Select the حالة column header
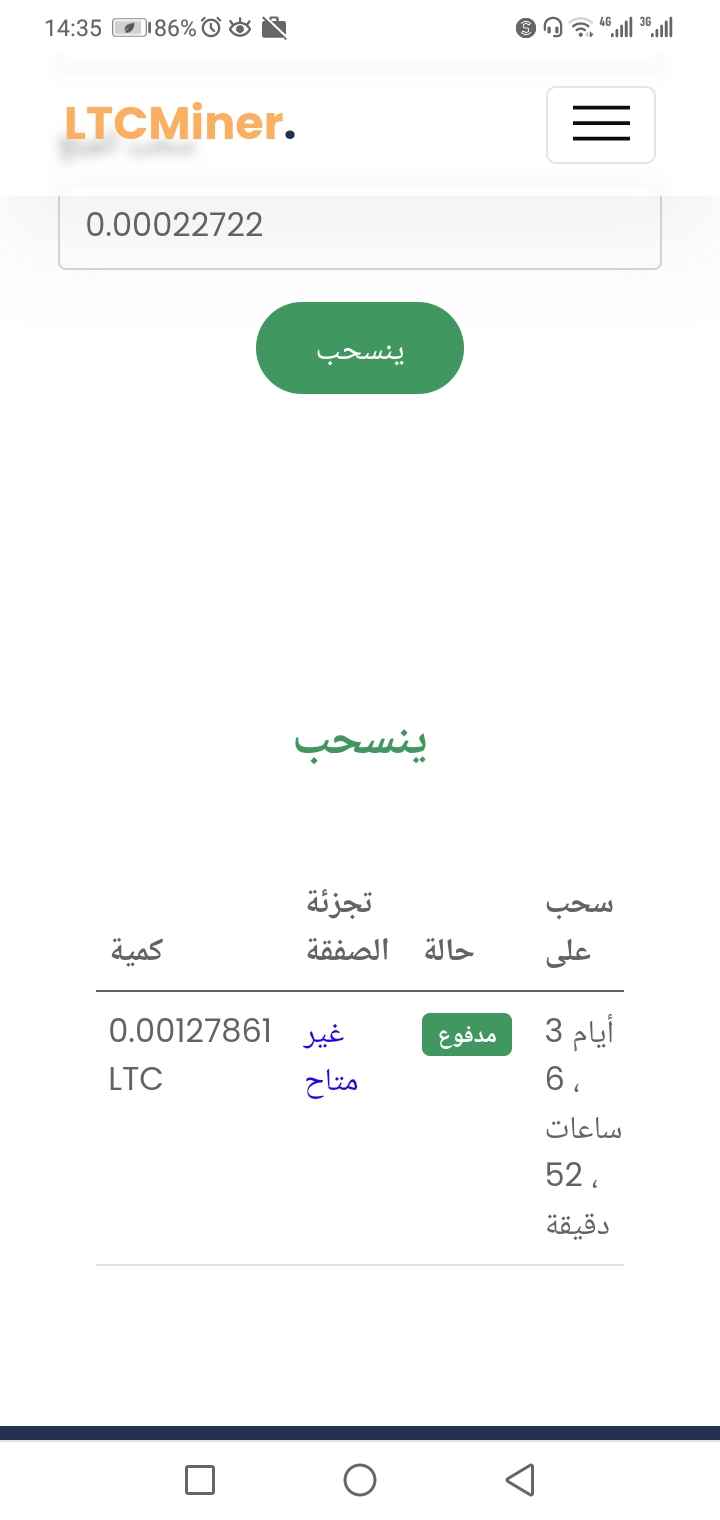The width and height of the screenshot is (720, 1520). point(452,950)
